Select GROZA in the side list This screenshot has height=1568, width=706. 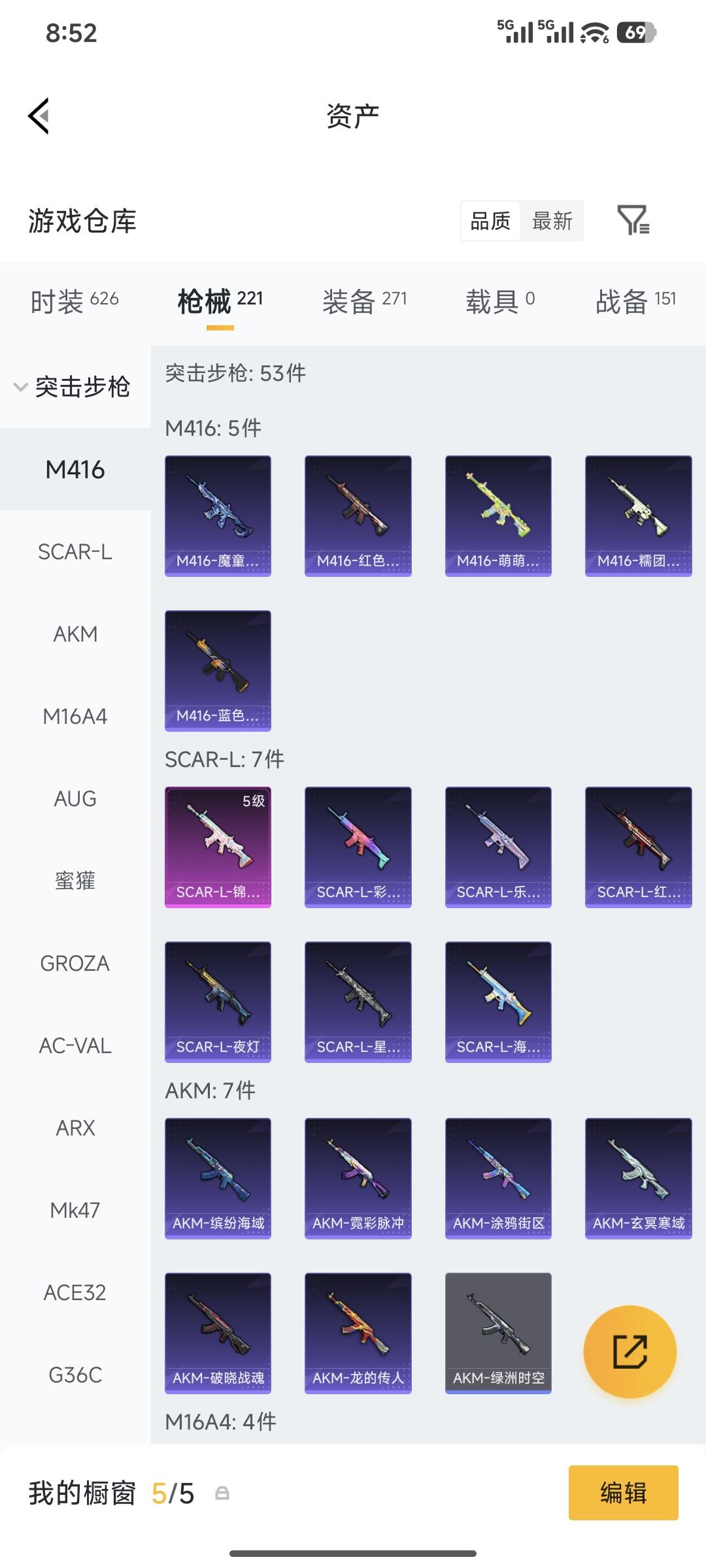tap(75, 964)
